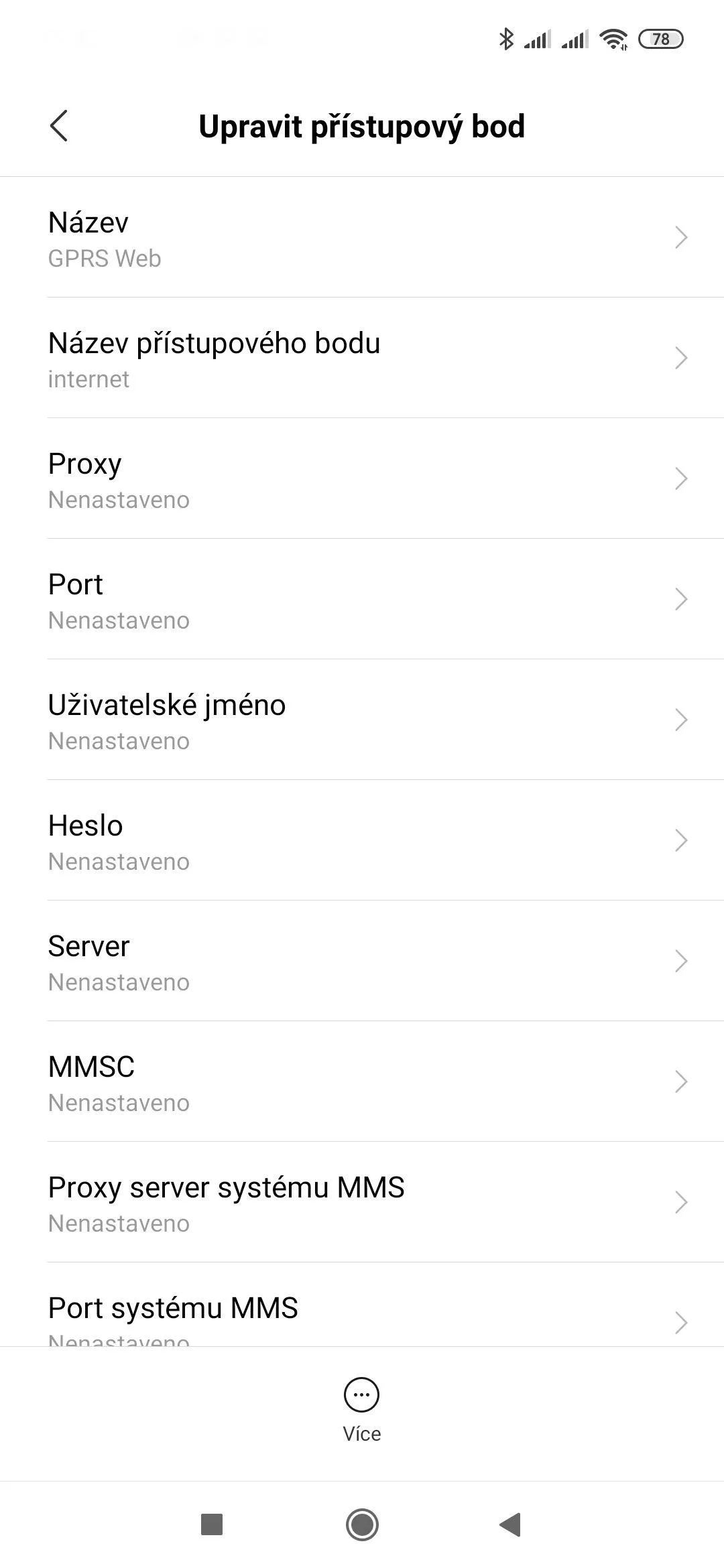Open the MMSC setting
This screenshot has width=724, height=1568.
[362, 1082]
